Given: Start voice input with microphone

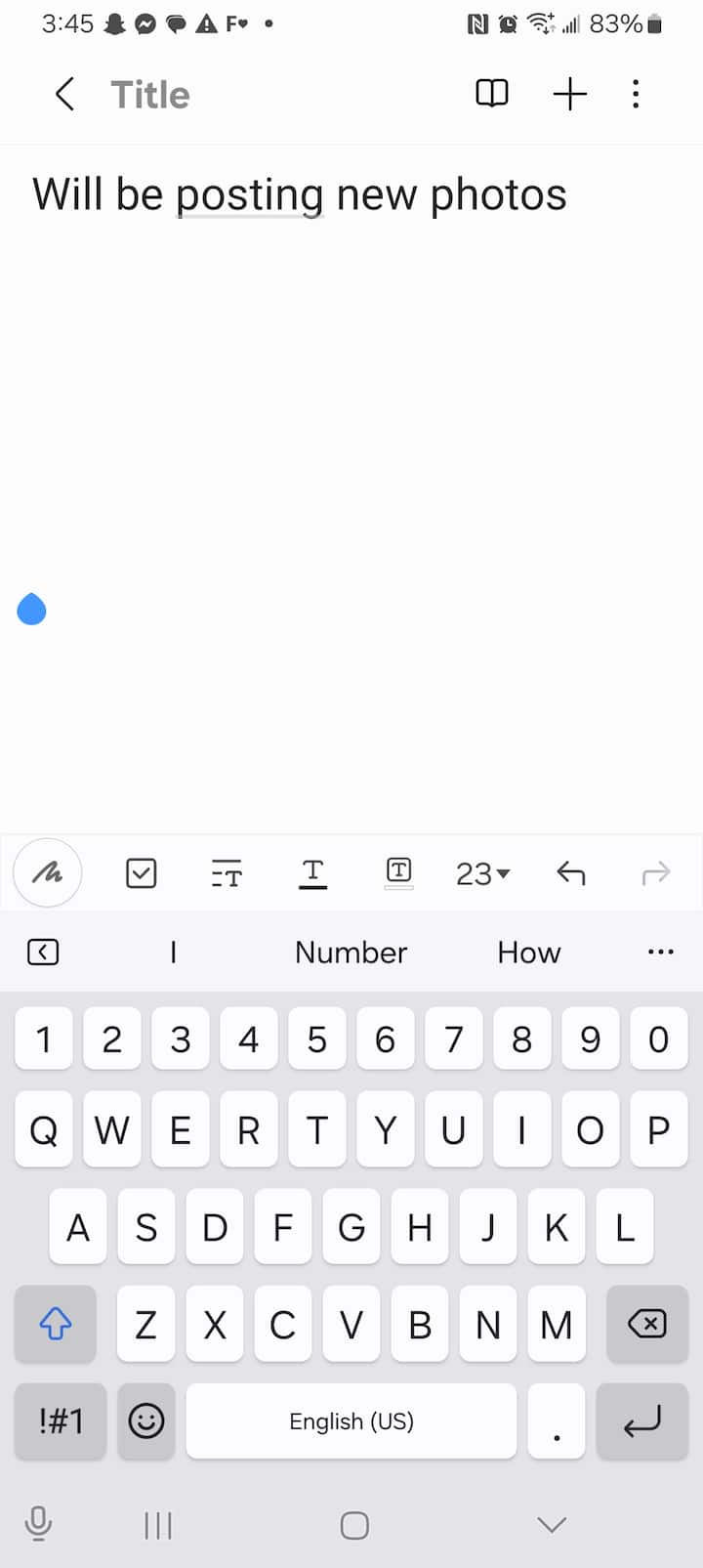Looking at the screenshot, I should click(38, 1523).
